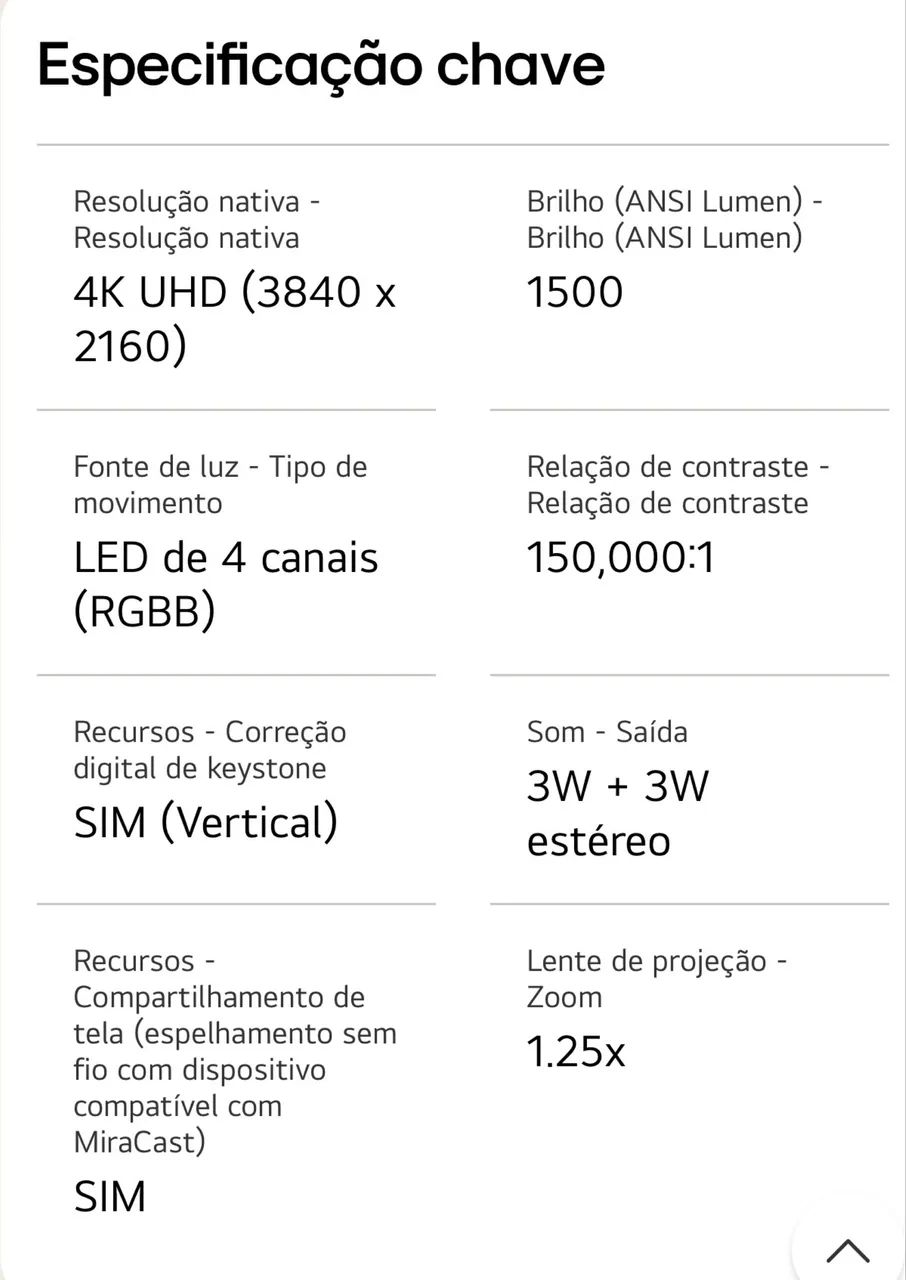Viewport: 906px width, 1280px height.
Task: Click the Compartilhamento de tela spec entry
Action: [234, 1051]
